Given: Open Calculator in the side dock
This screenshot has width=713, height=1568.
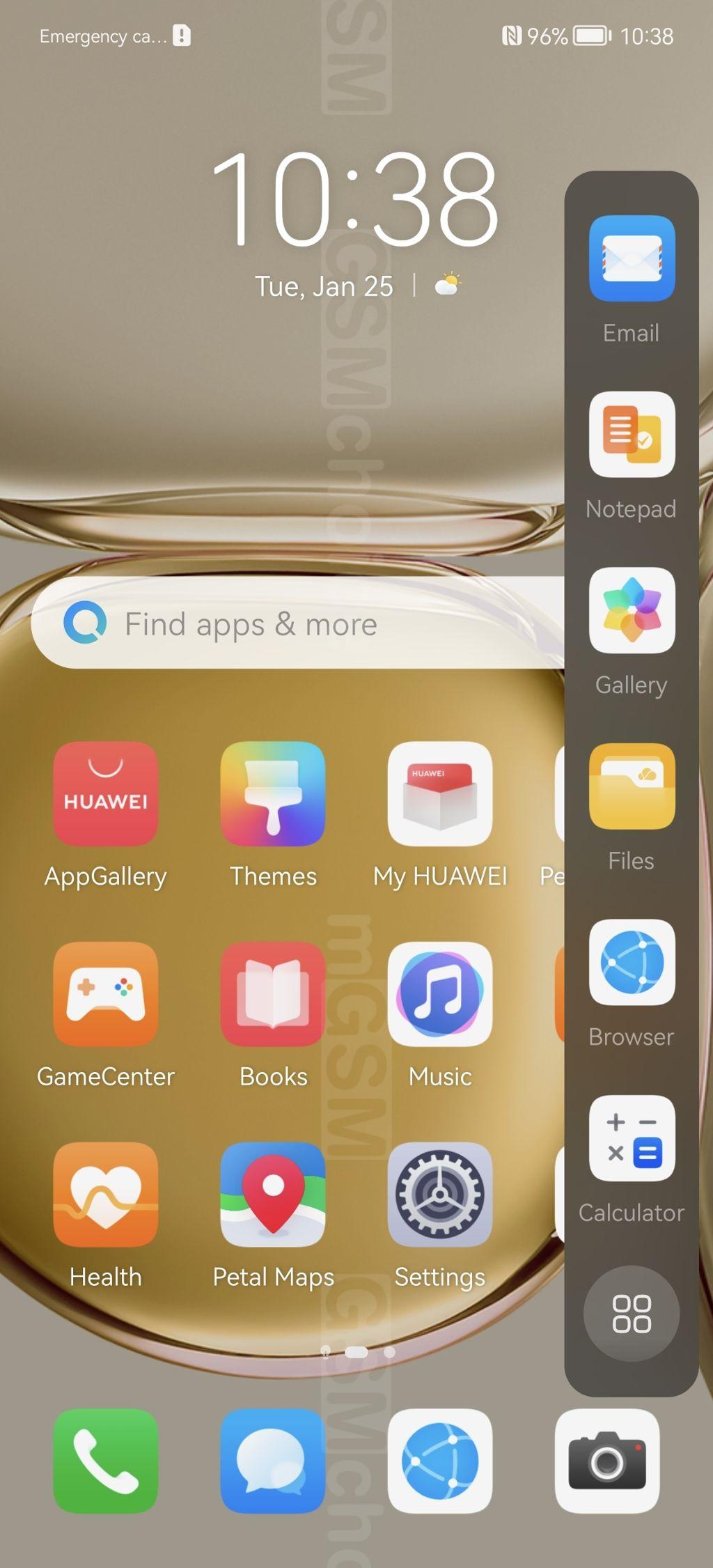Looking at the screenshot, I should coord(632,1138).
